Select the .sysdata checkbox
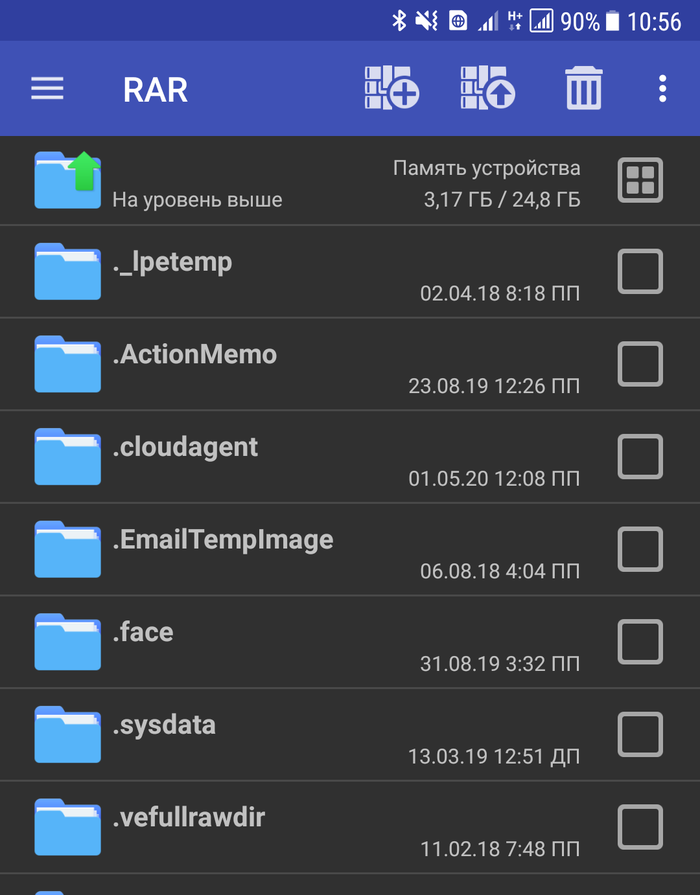The image size is (700, 895). point(640,734)
